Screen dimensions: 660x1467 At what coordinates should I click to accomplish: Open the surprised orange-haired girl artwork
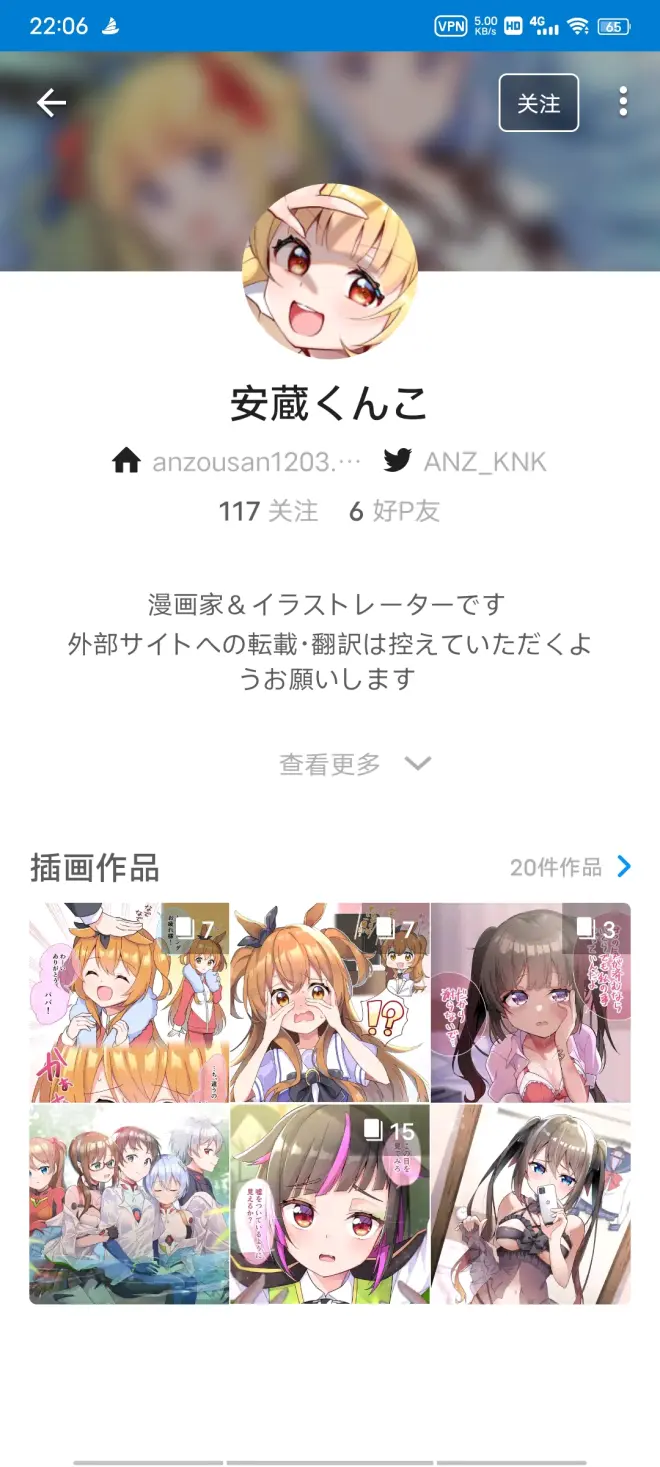coord(330,1003)
